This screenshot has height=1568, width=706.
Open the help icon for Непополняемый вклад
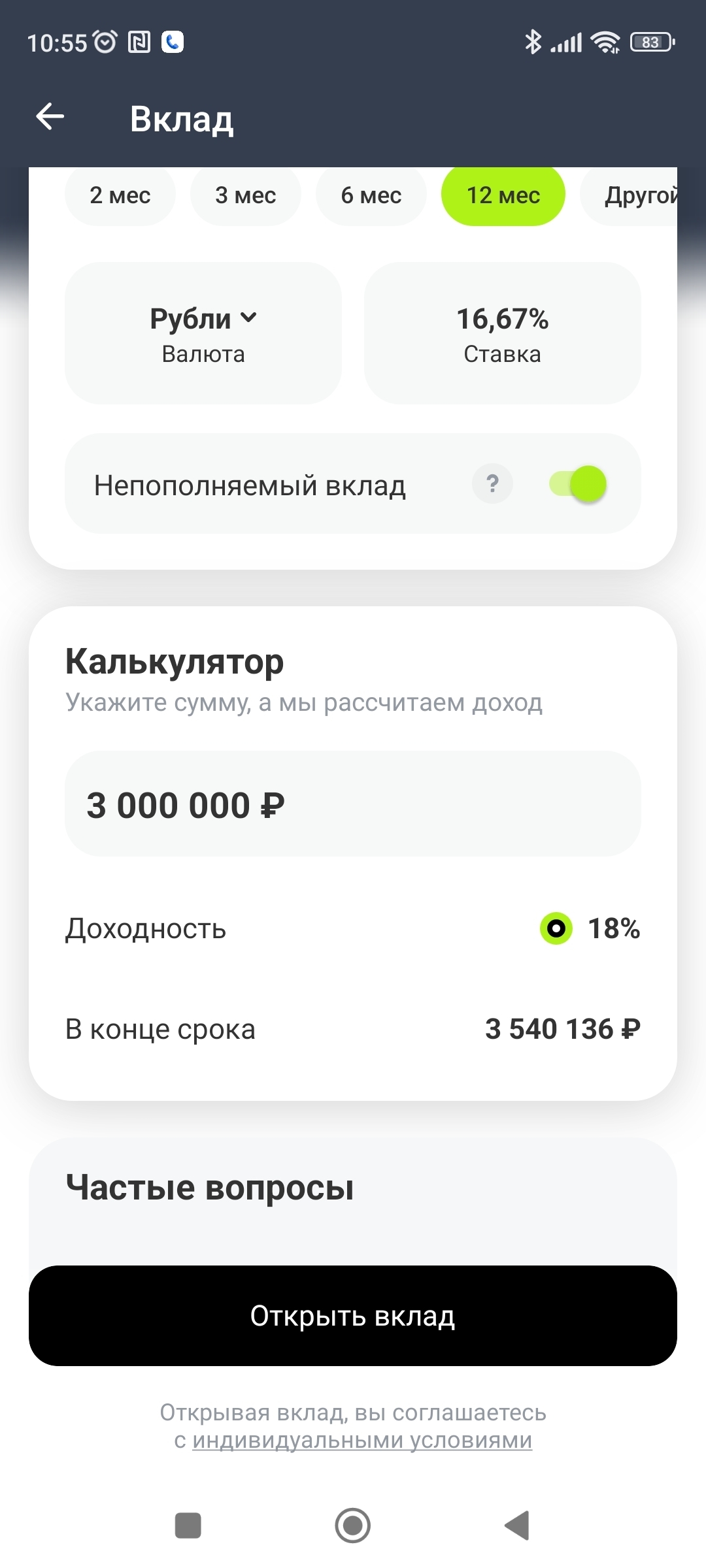(492, 483)
